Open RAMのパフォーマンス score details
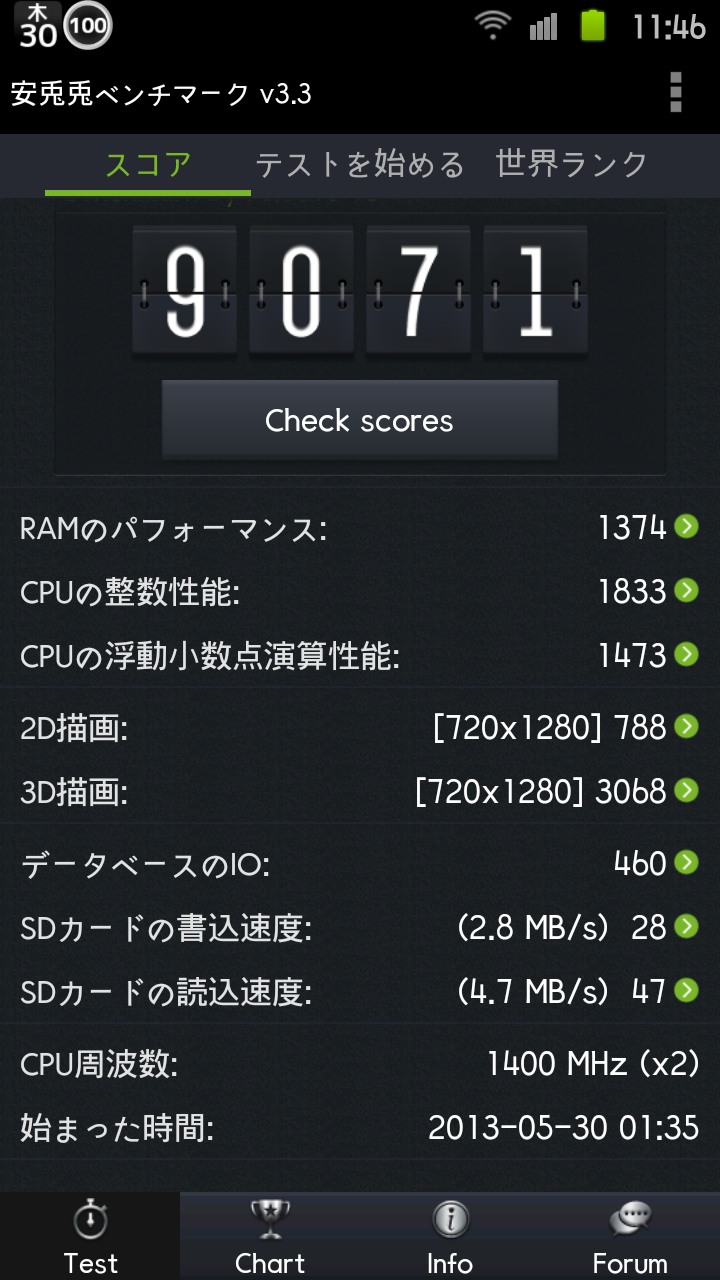The image size is (720, 1280). click(686, 527)
